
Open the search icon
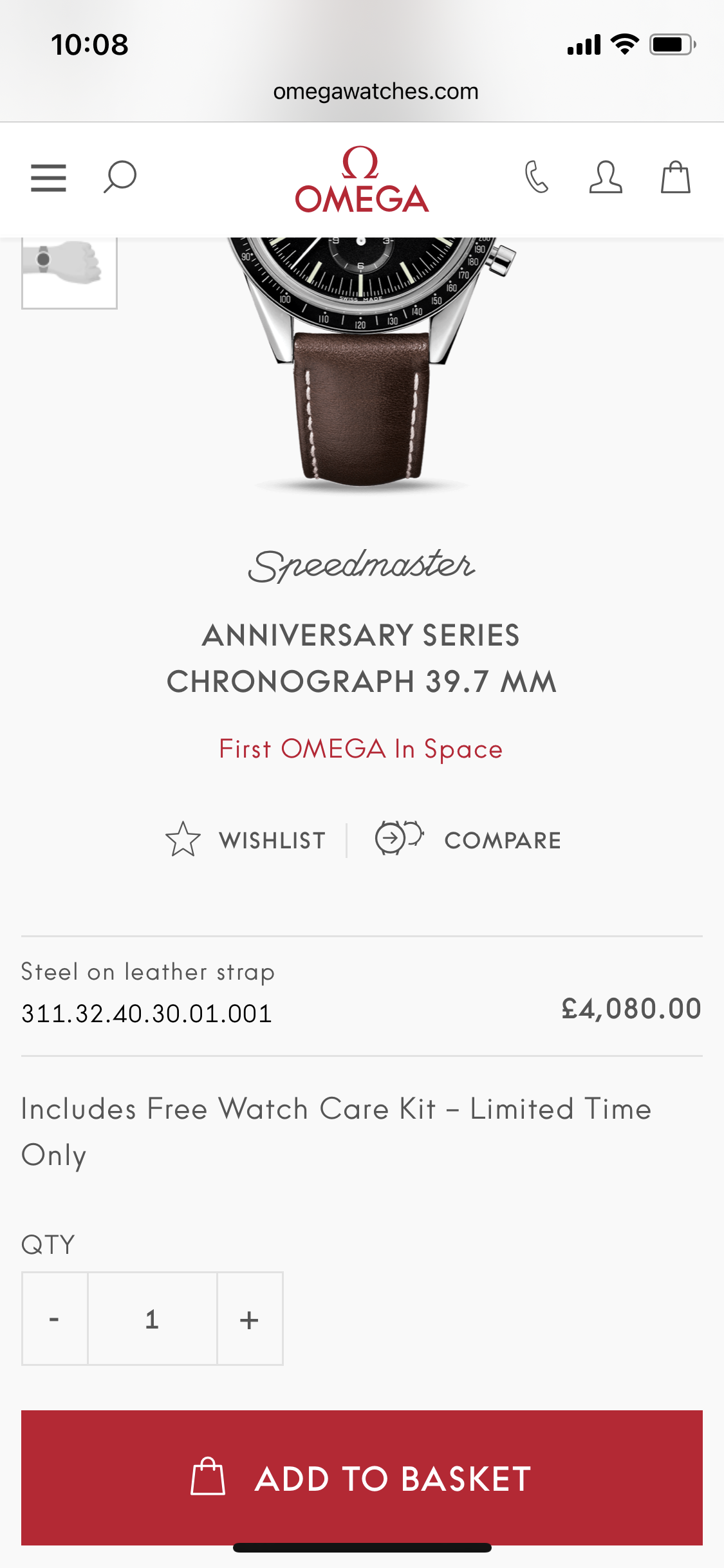pos(120,177)
